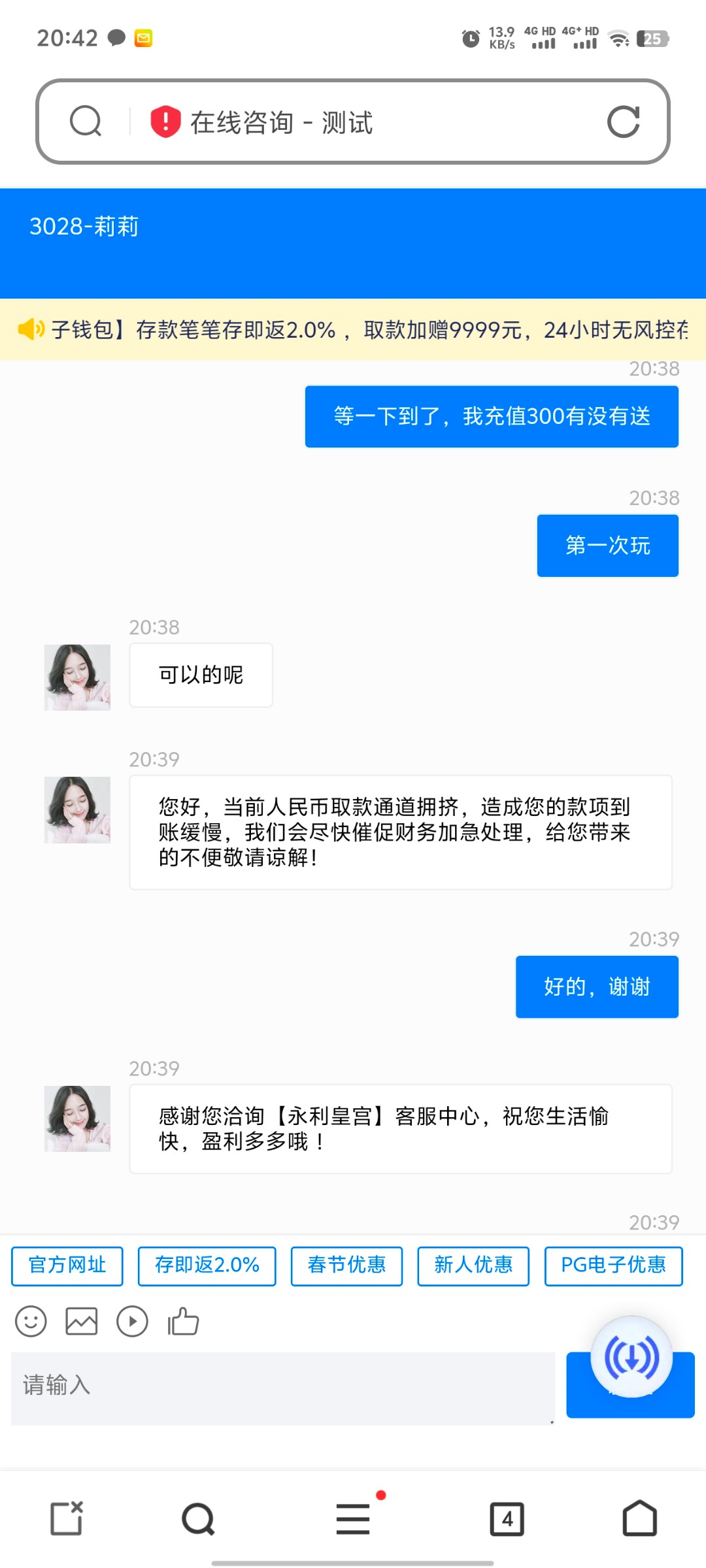
Task: Tap the search icon in address bar
Action: click(x=86, y=122)
